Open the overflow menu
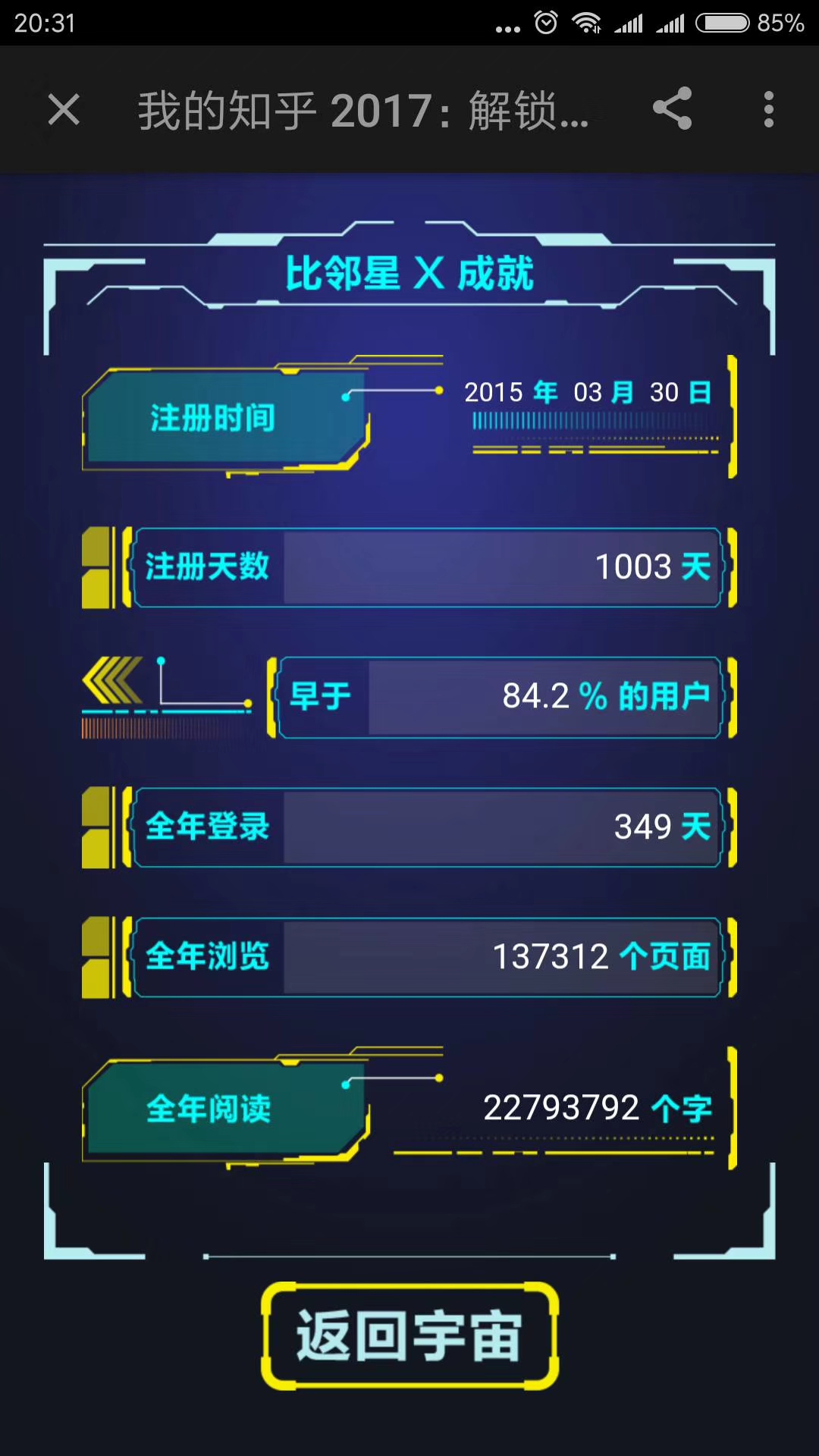819x1456 pixels. pos(768,109)
